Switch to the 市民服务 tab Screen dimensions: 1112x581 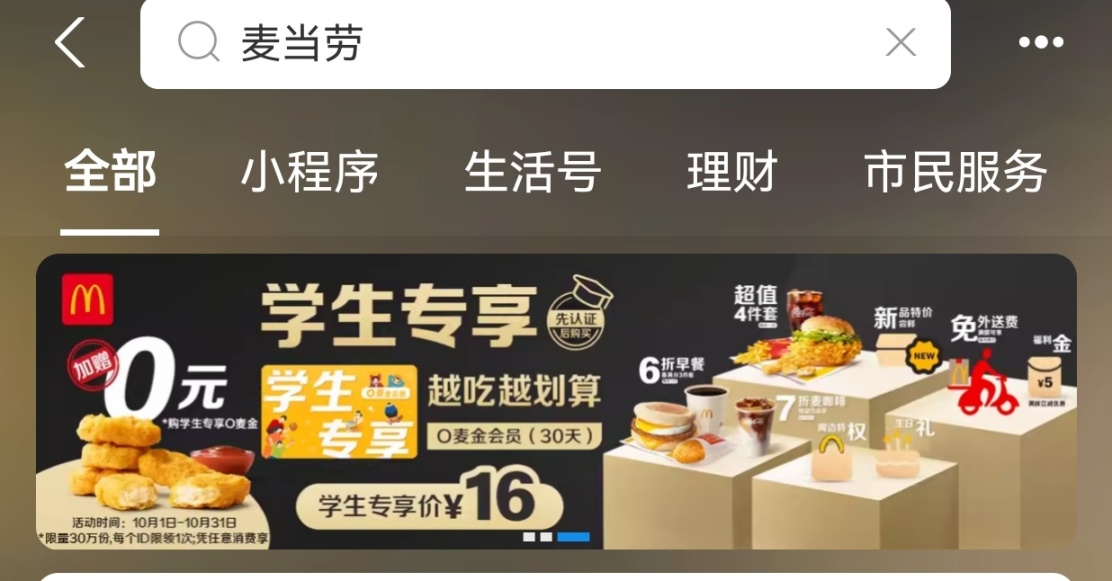pyautogui.click(x=955, y=172)
